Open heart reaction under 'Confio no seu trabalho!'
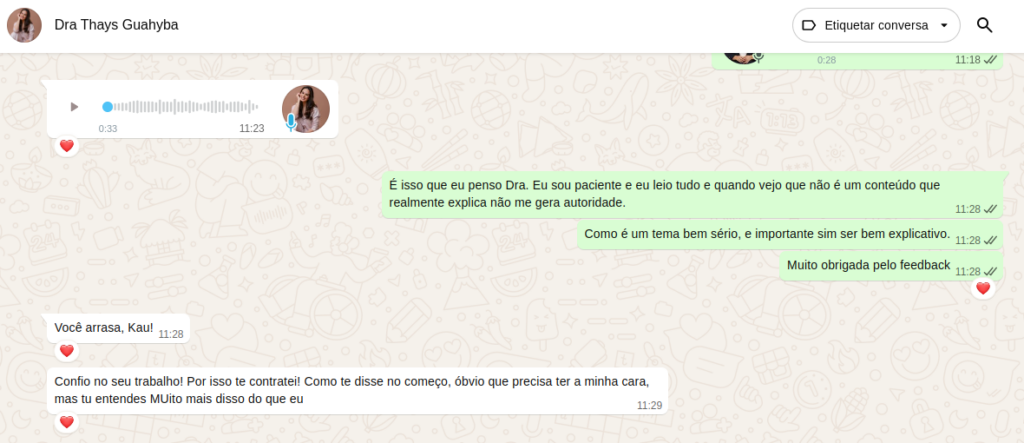The width and height of the screenshot is (1024, 443). point(67,422)
